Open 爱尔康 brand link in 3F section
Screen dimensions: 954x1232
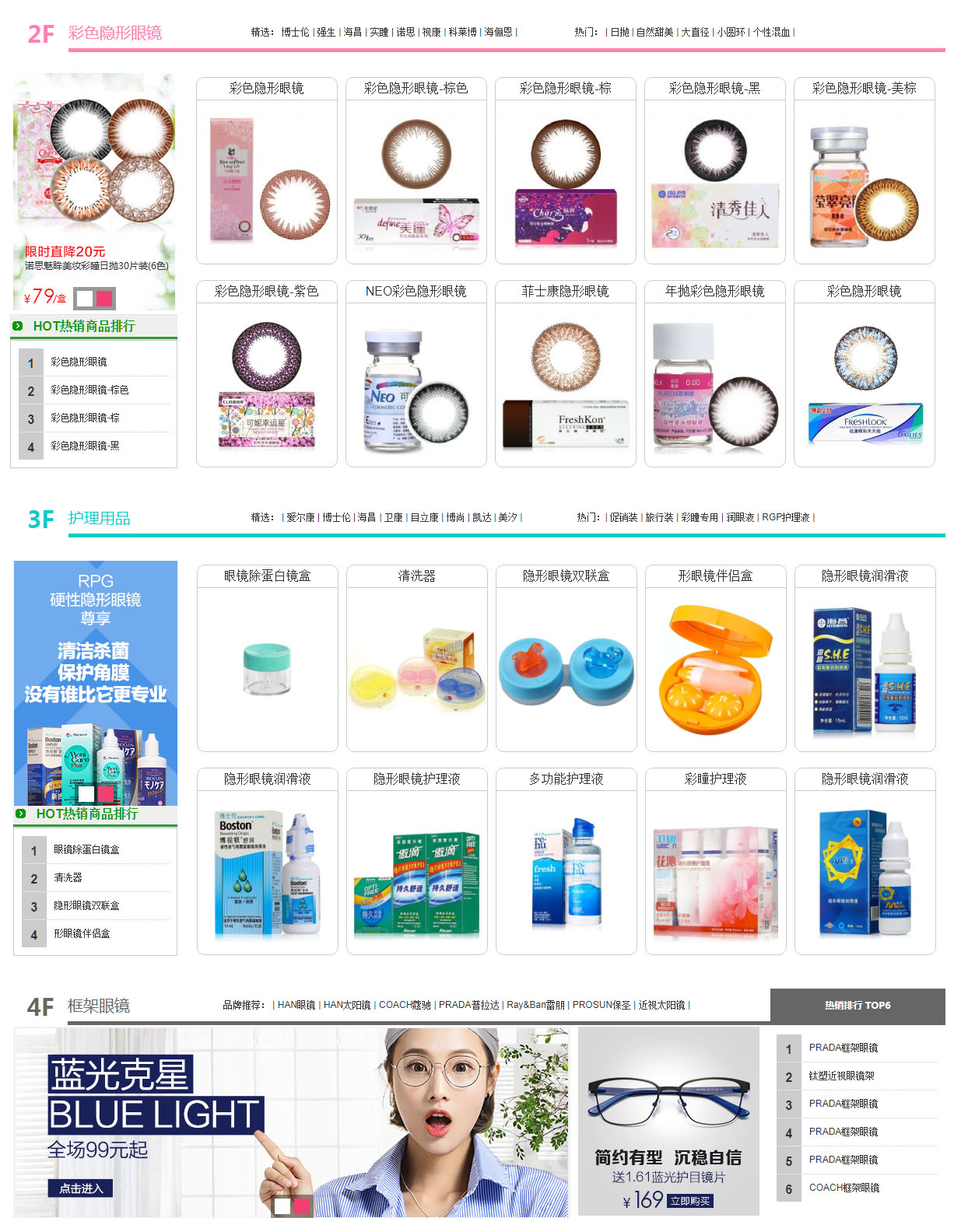[x=300, y=517]
